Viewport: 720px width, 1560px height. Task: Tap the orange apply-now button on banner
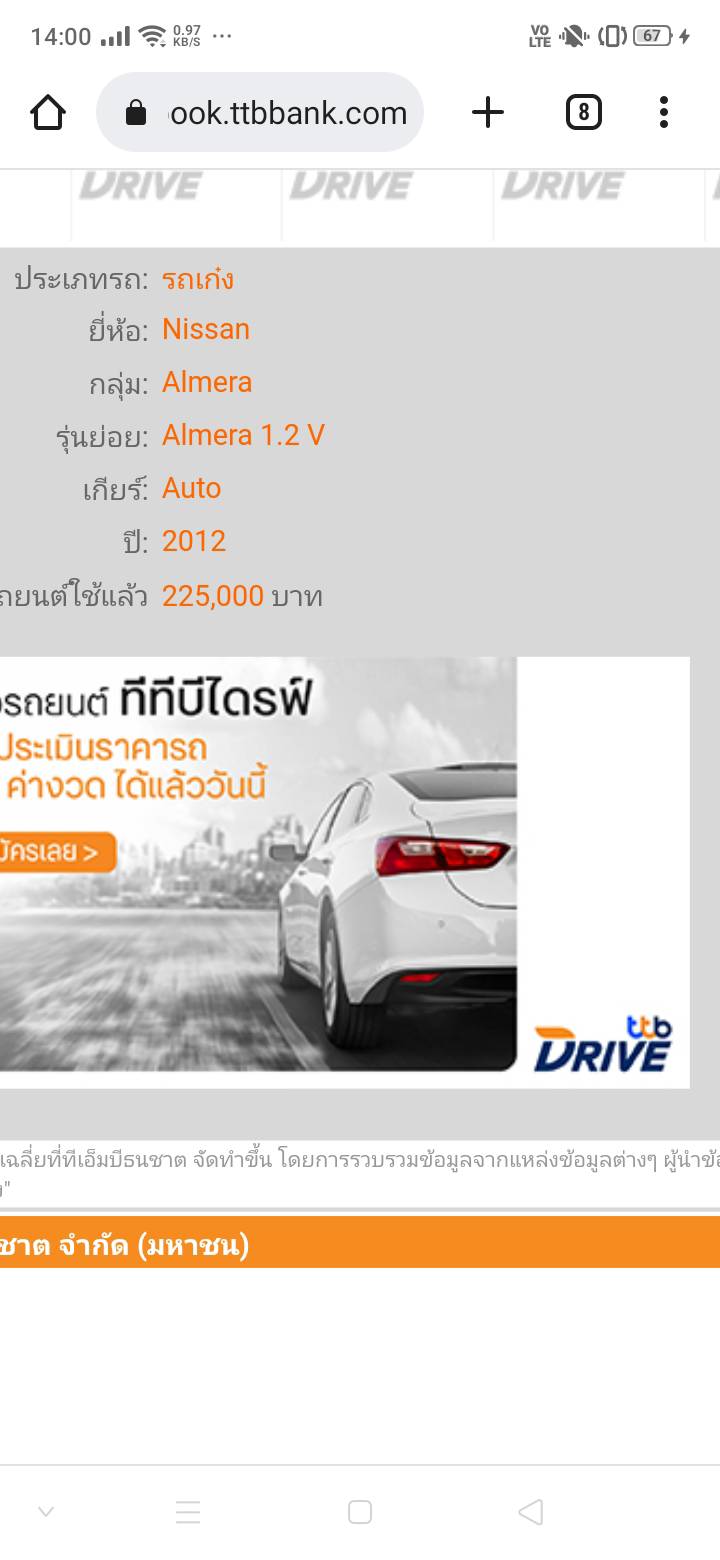57,853
